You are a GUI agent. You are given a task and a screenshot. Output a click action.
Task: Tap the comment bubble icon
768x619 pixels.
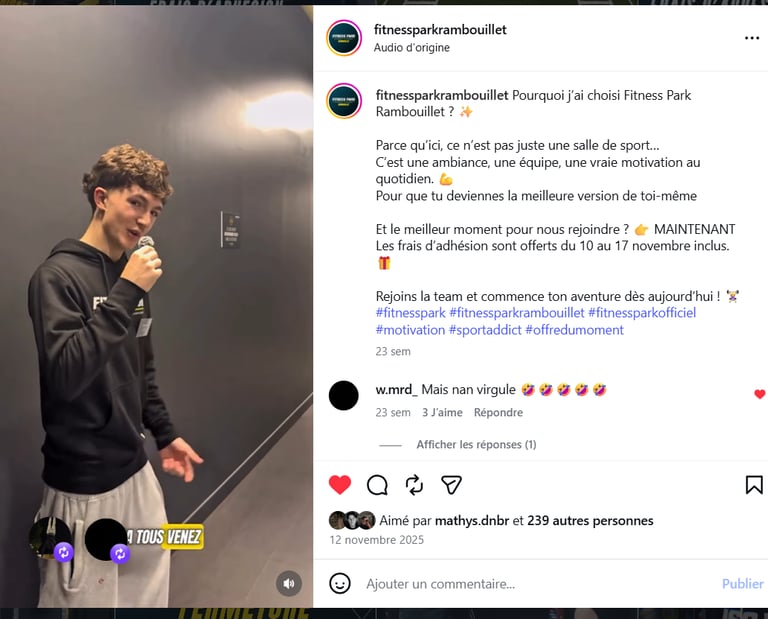[377, 485]
